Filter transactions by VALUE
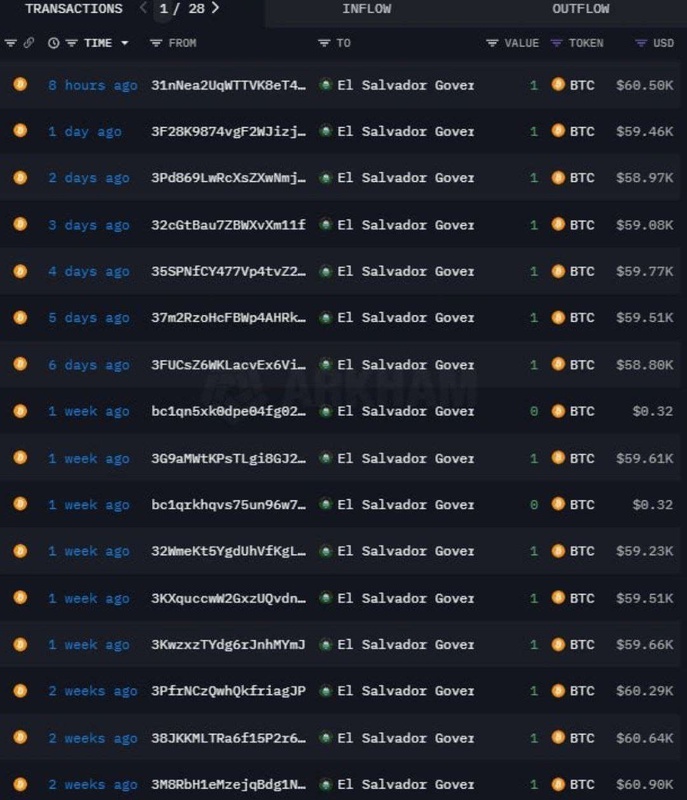Screen dimensions: 687x800 coord(492,43)
